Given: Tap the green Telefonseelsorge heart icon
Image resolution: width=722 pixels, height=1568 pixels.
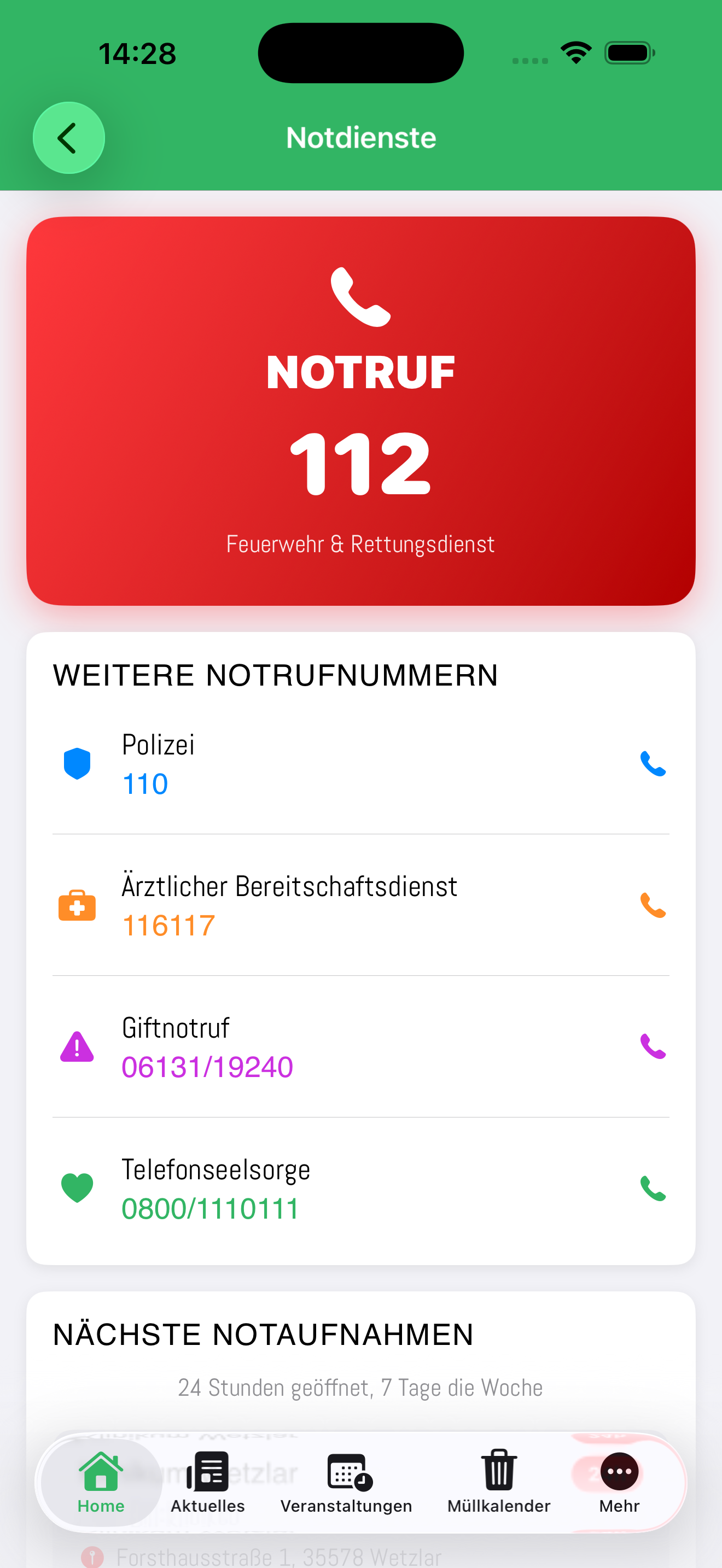Looking at the screenshot, I should point(77,1187).
